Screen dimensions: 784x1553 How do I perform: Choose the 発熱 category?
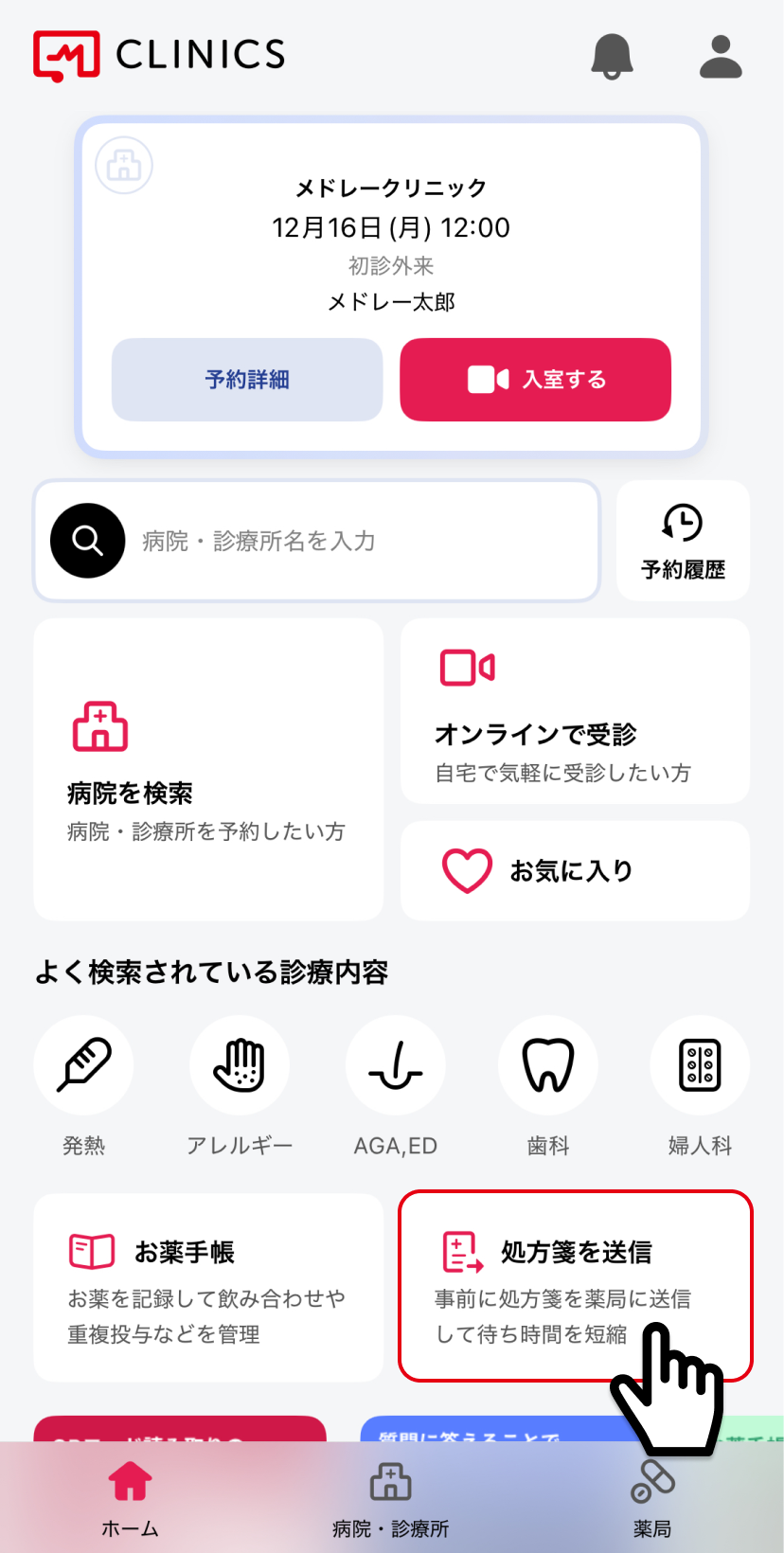tap(83, 1066)
